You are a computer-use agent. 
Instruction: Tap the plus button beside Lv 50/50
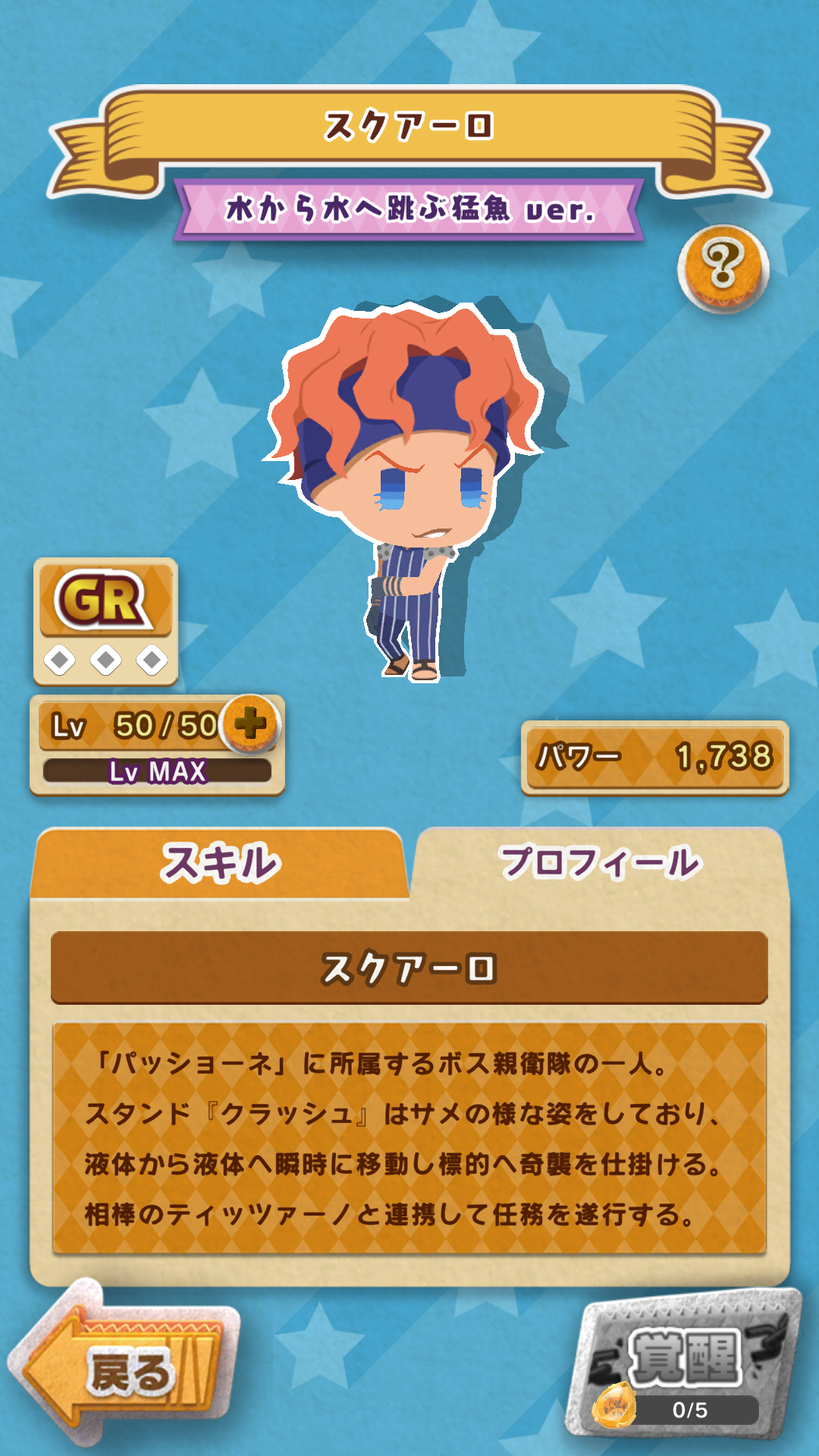(250, 723)
